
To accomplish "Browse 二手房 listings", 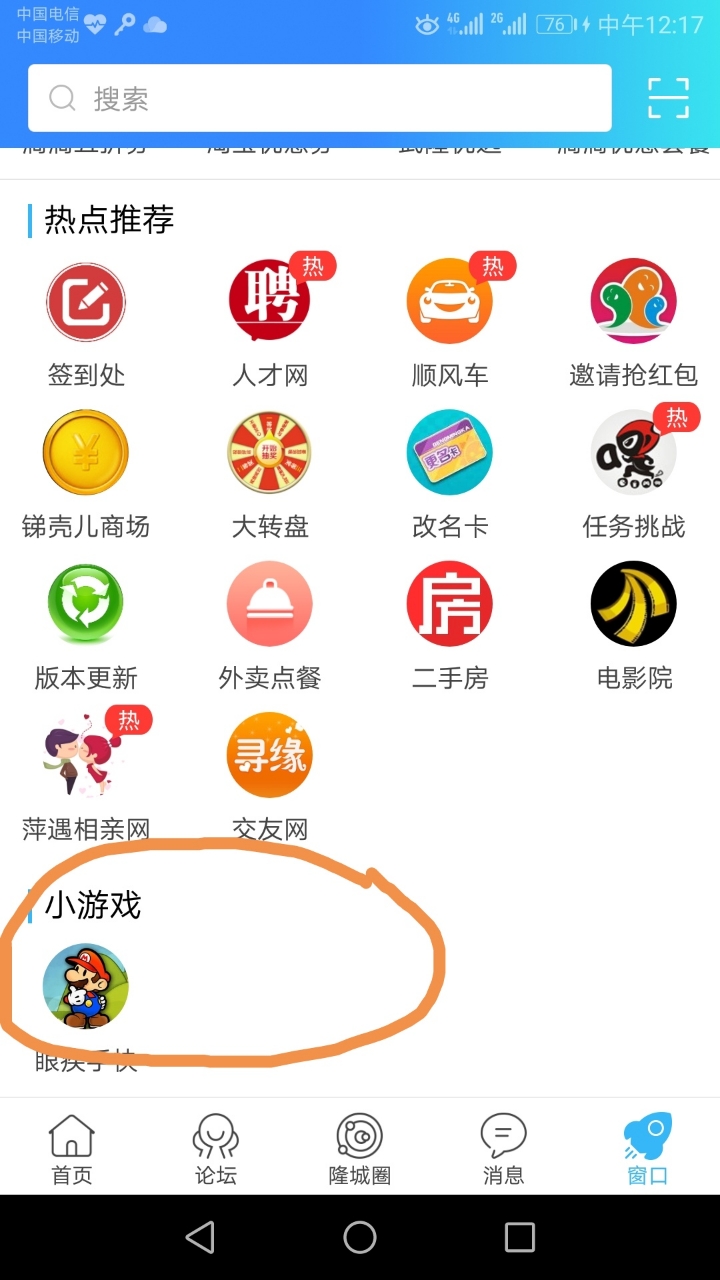I will point(450,604).
